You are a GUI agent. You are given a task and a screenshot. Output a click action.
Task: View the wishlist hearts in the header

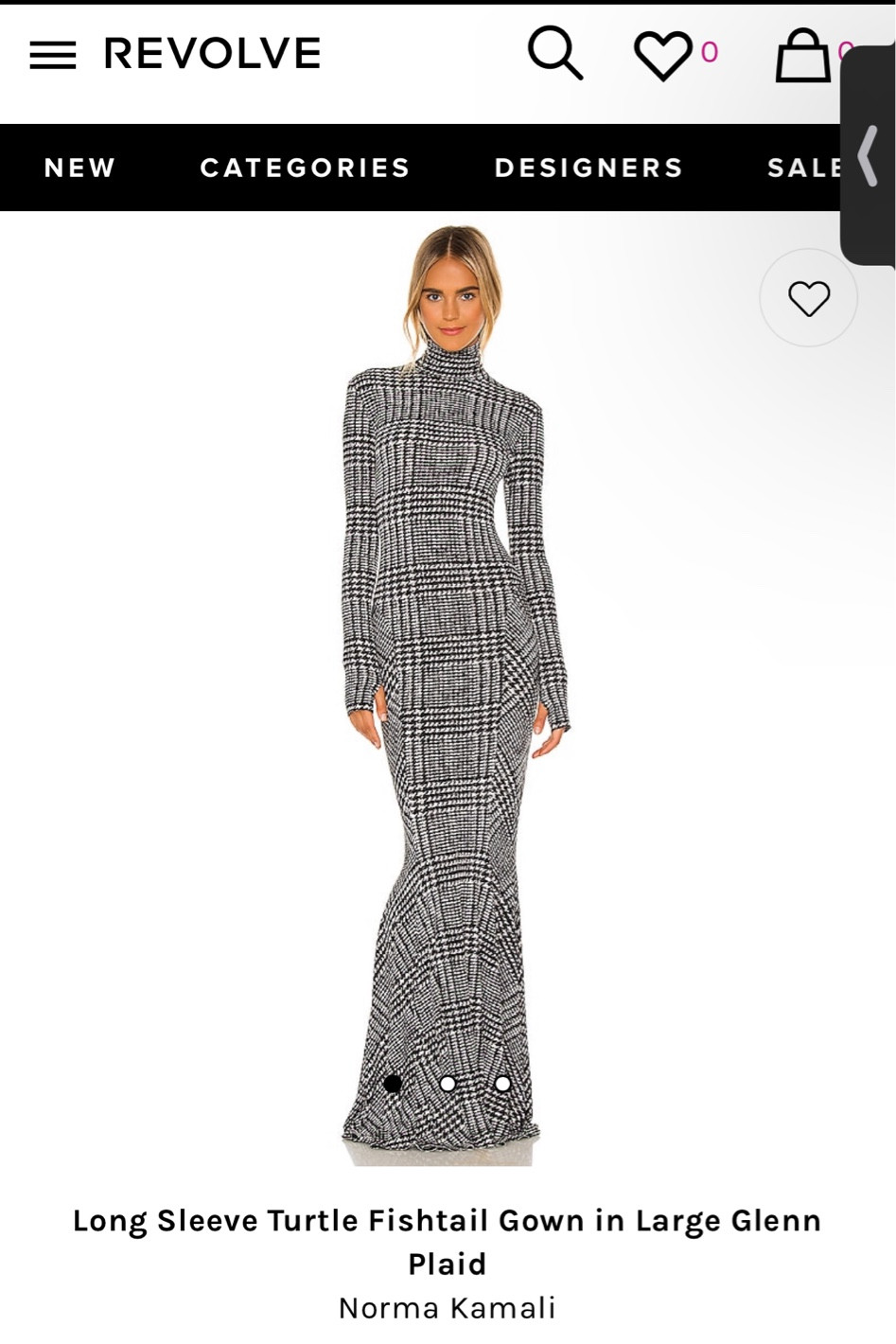663,55
